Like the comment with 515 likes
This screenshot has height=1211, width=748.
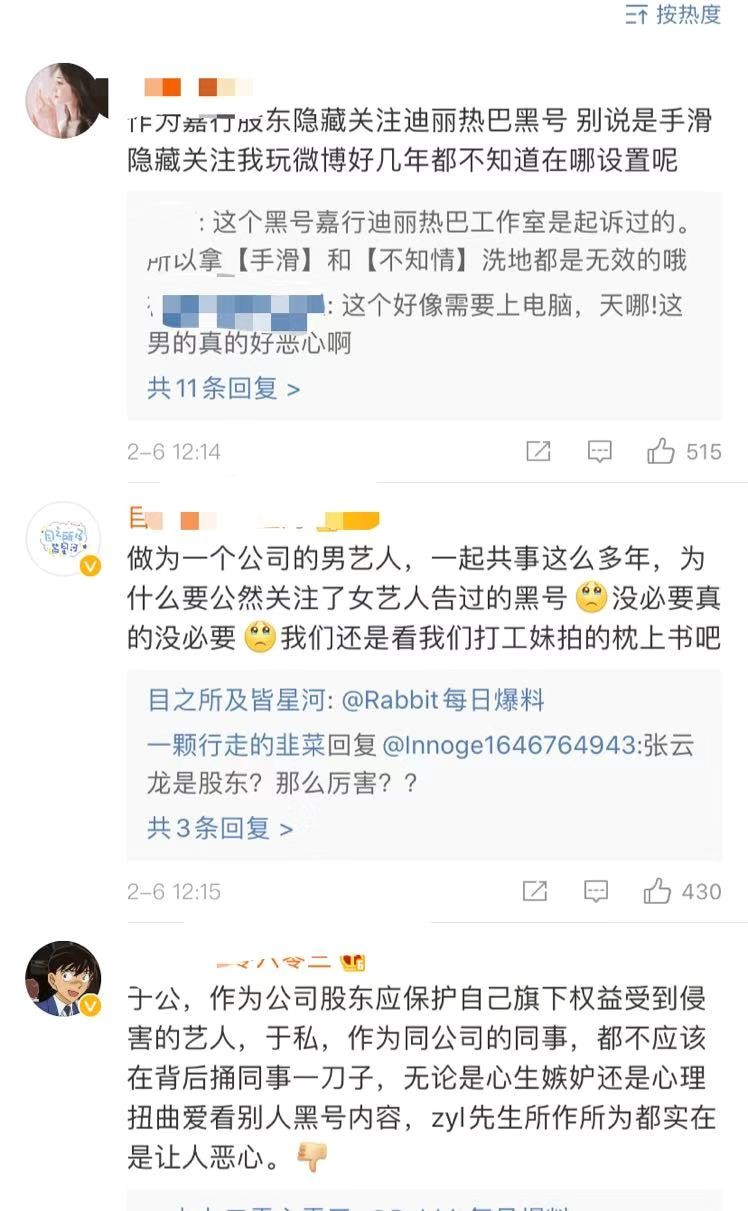[661, 452]
